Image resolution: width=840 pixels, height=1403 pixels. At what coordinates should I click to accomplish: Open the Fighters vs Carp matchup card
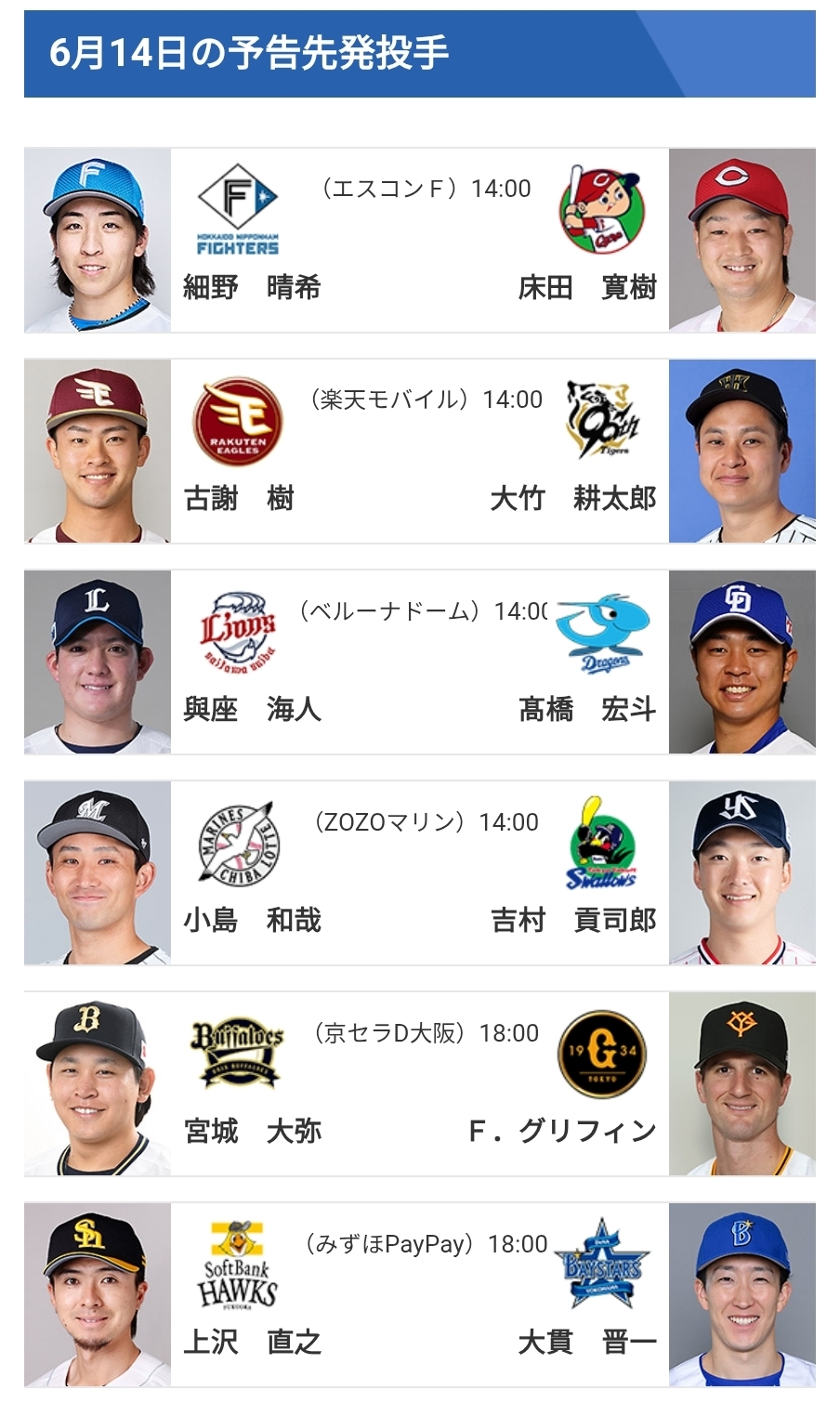[x=419, y=241]
